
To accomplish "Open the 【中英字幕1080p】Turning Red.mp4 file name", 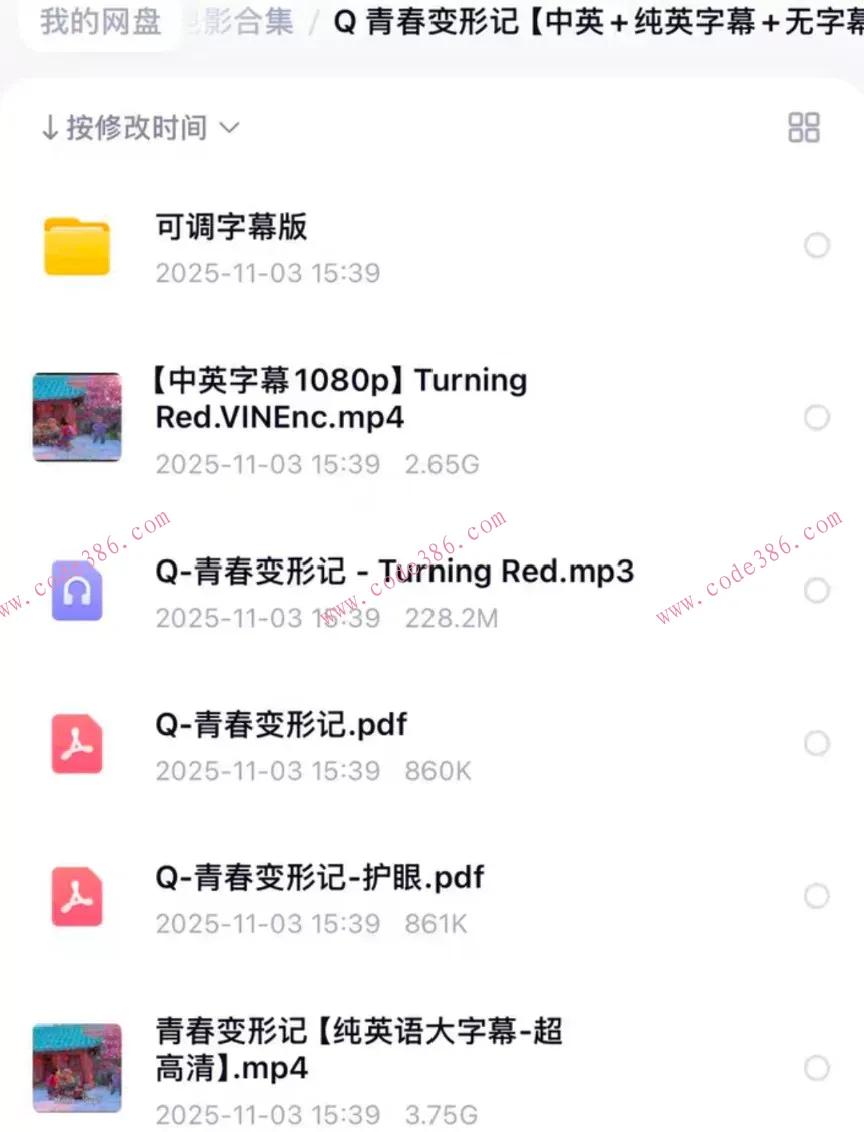I will 340,398.
